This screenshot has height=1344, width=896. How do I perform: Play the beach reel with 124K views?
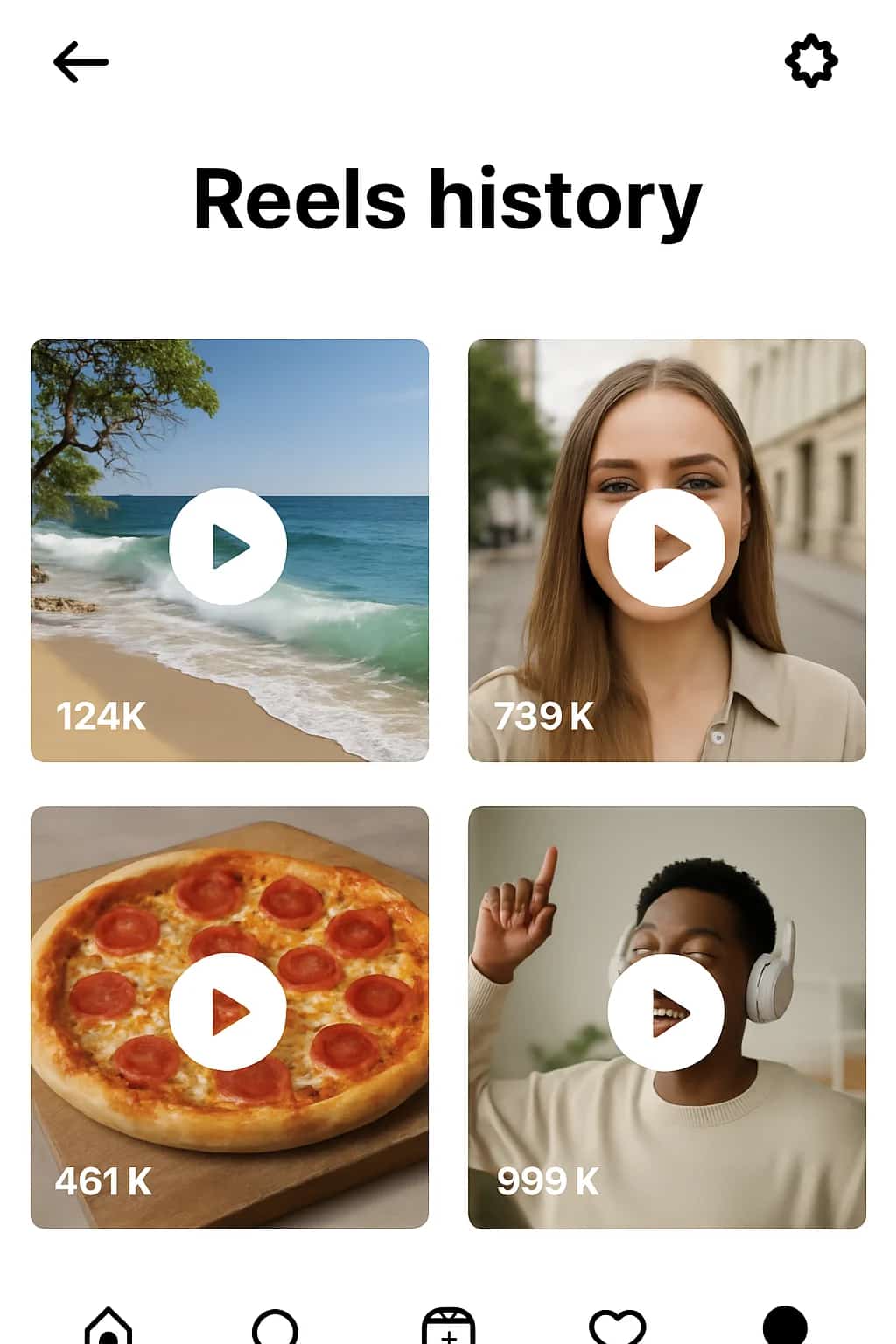coord(227,547)
